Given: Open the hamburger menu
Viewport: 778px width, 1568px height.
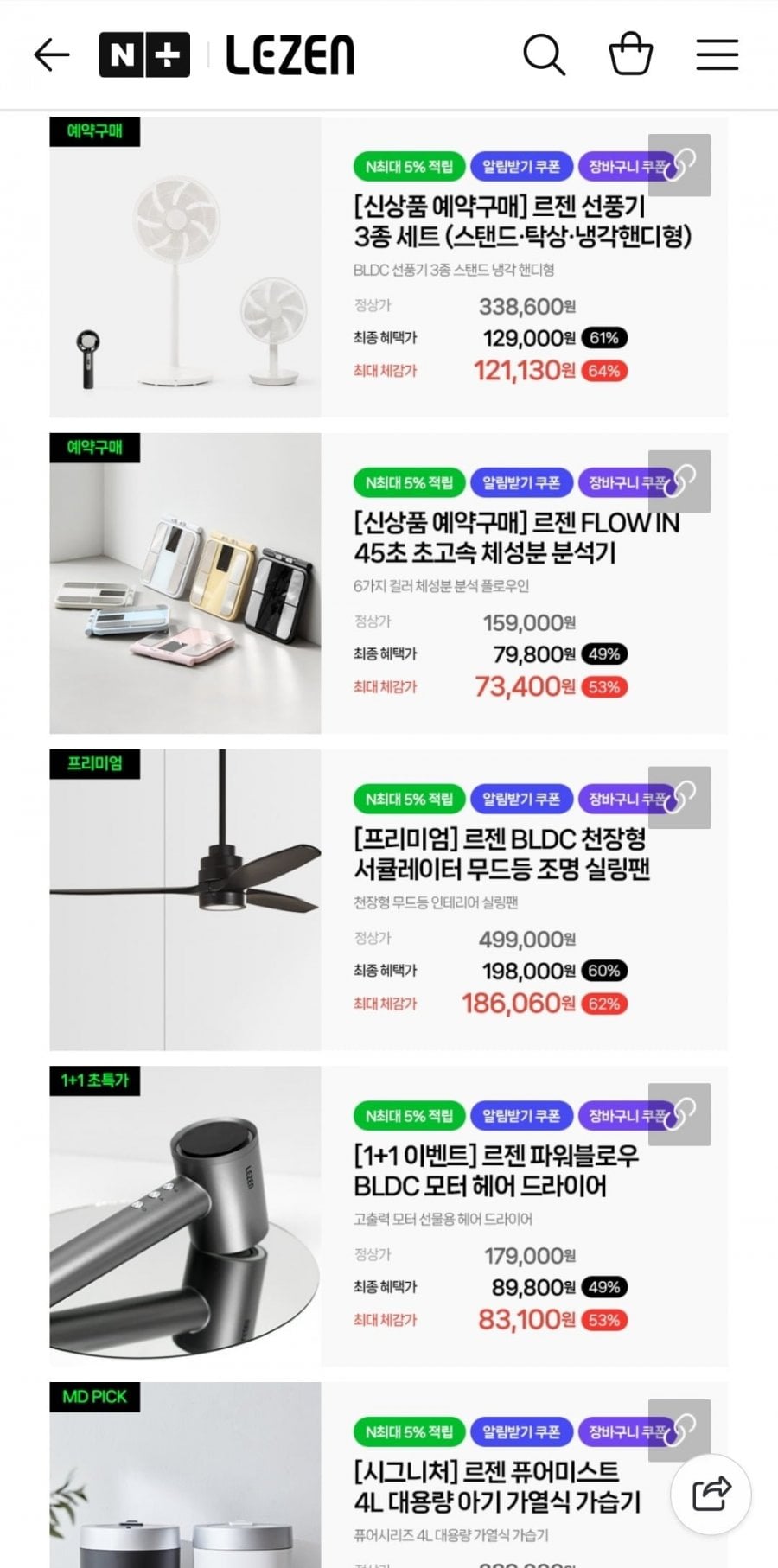Looking at the screenshot, I should pos(717,55).
